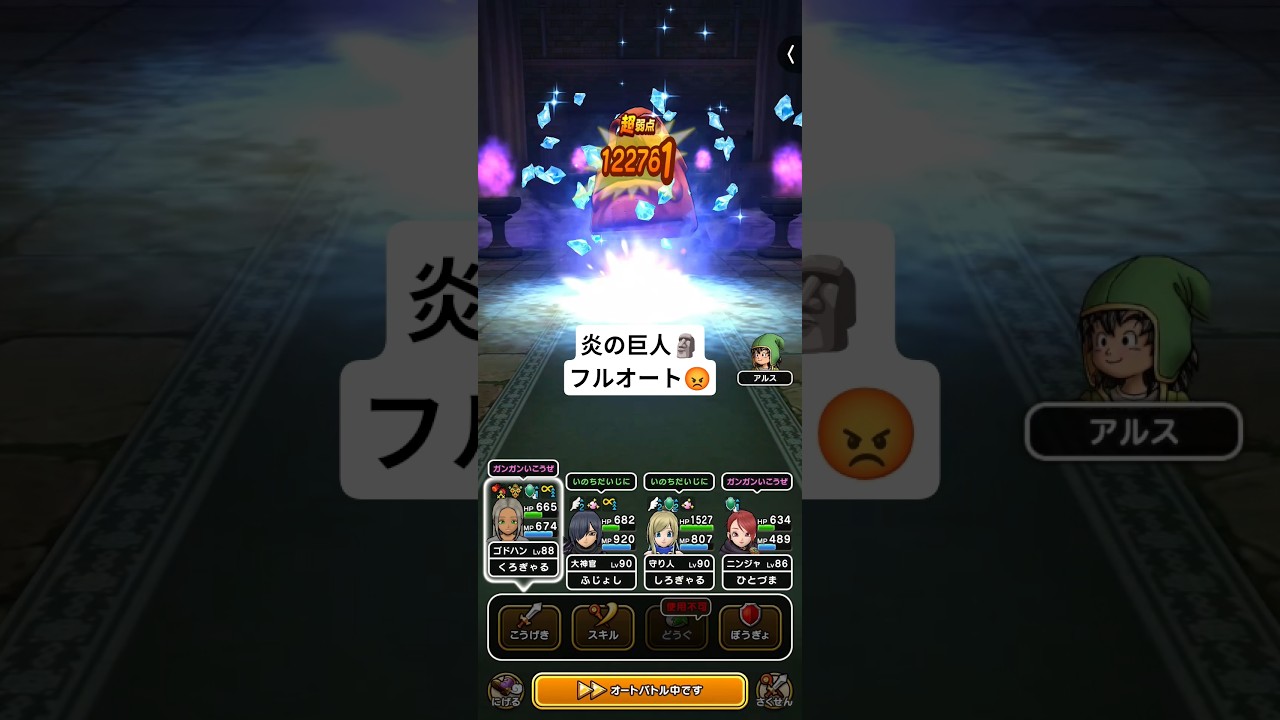Select party member くろぎゃる
The image size is (1280, 720).
point(523,532)
